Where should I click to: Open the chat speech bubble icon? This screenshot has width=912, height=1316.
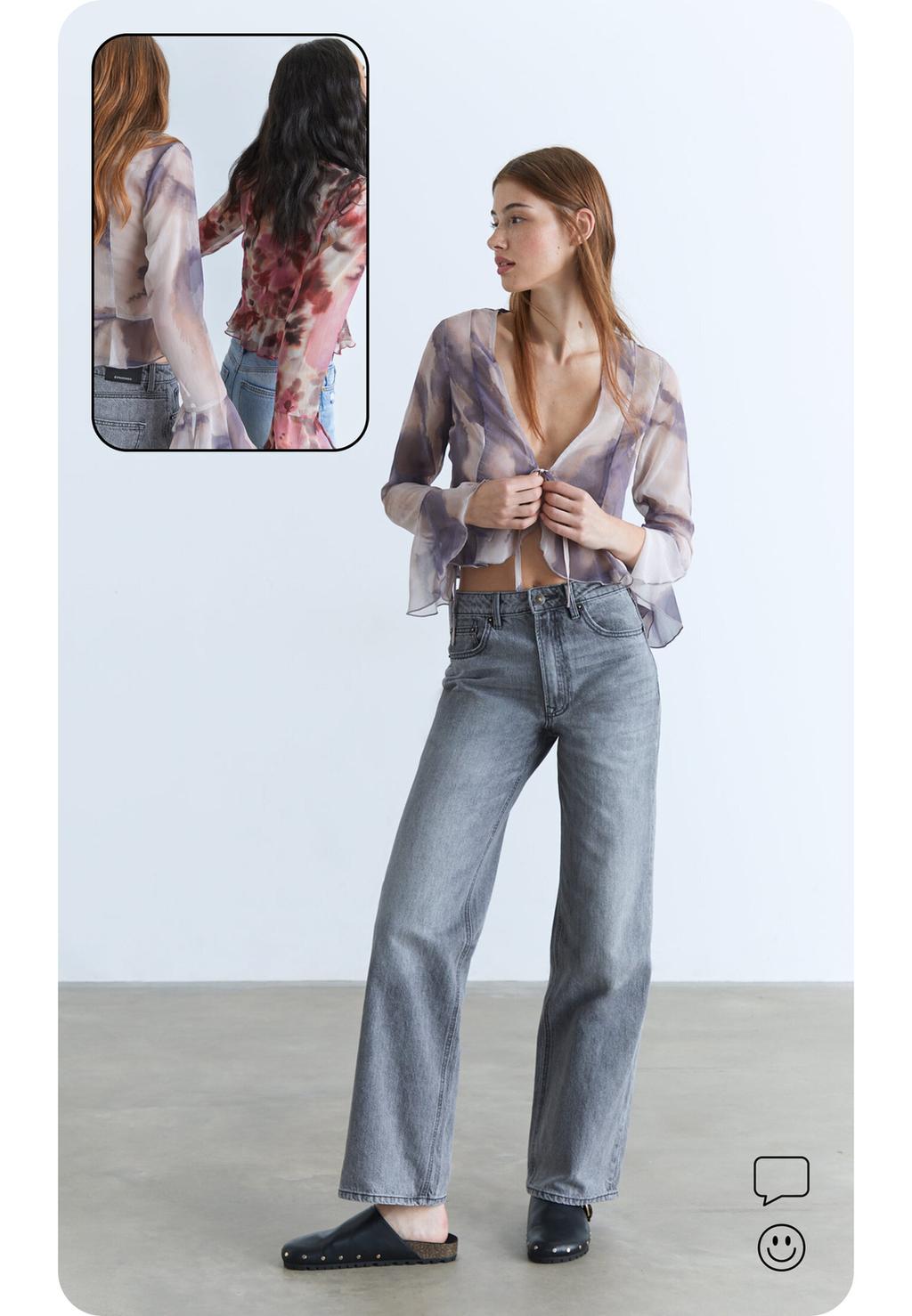click(781, 1179)
